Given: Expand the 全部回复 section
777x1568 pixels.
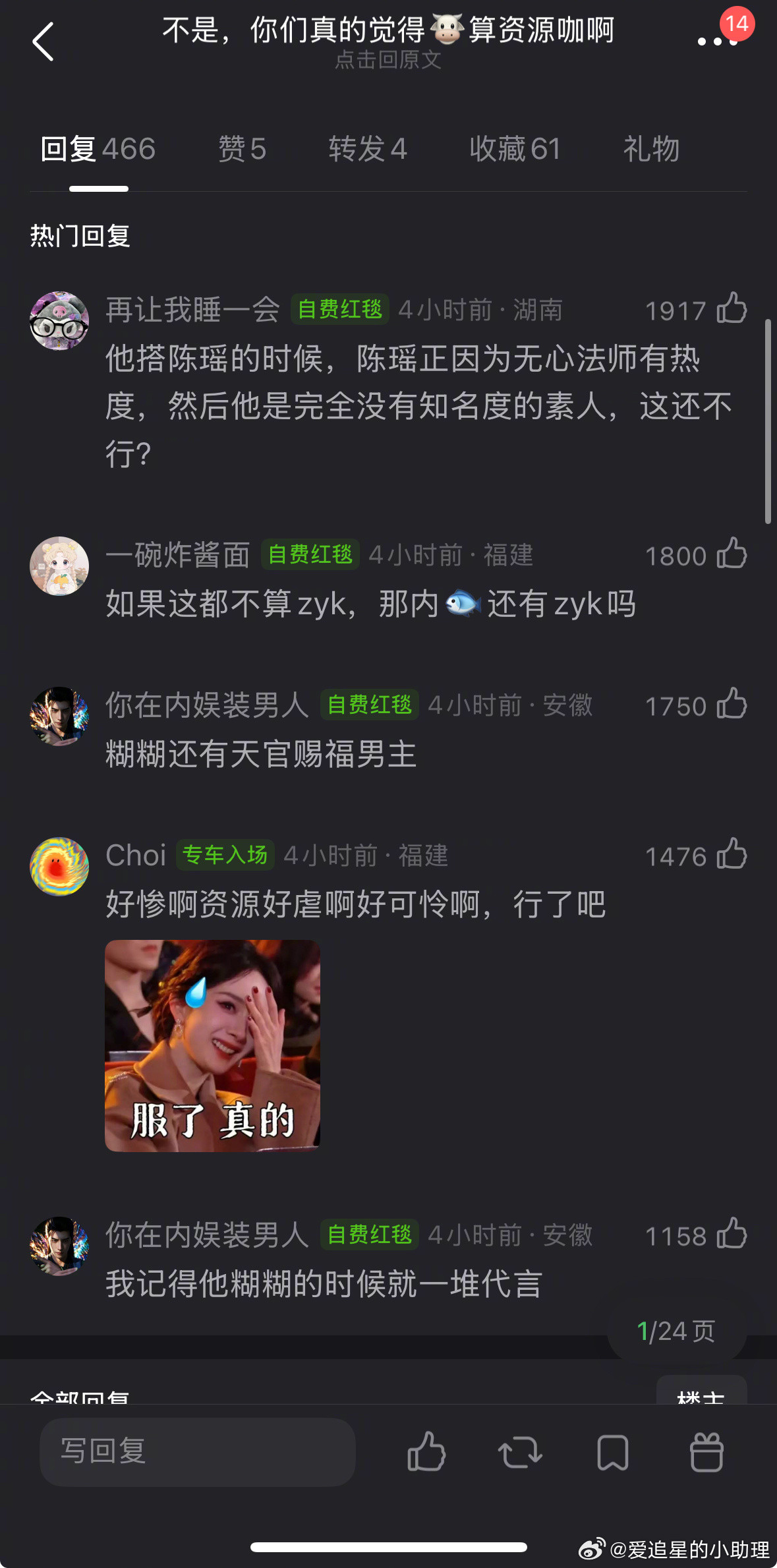Looking at the screenshot, I should [79, 1396].
